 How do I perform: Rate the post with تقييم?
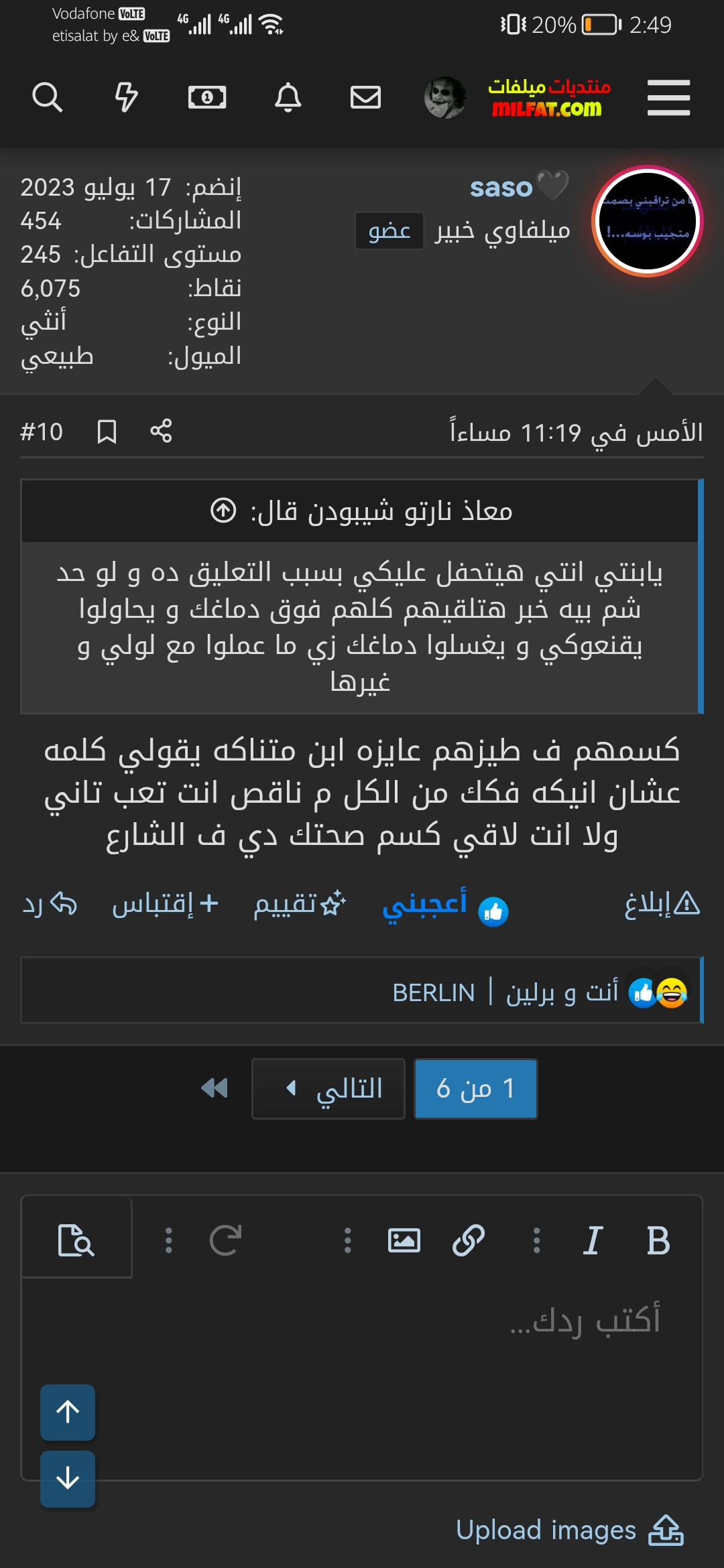tap(300, 905)
